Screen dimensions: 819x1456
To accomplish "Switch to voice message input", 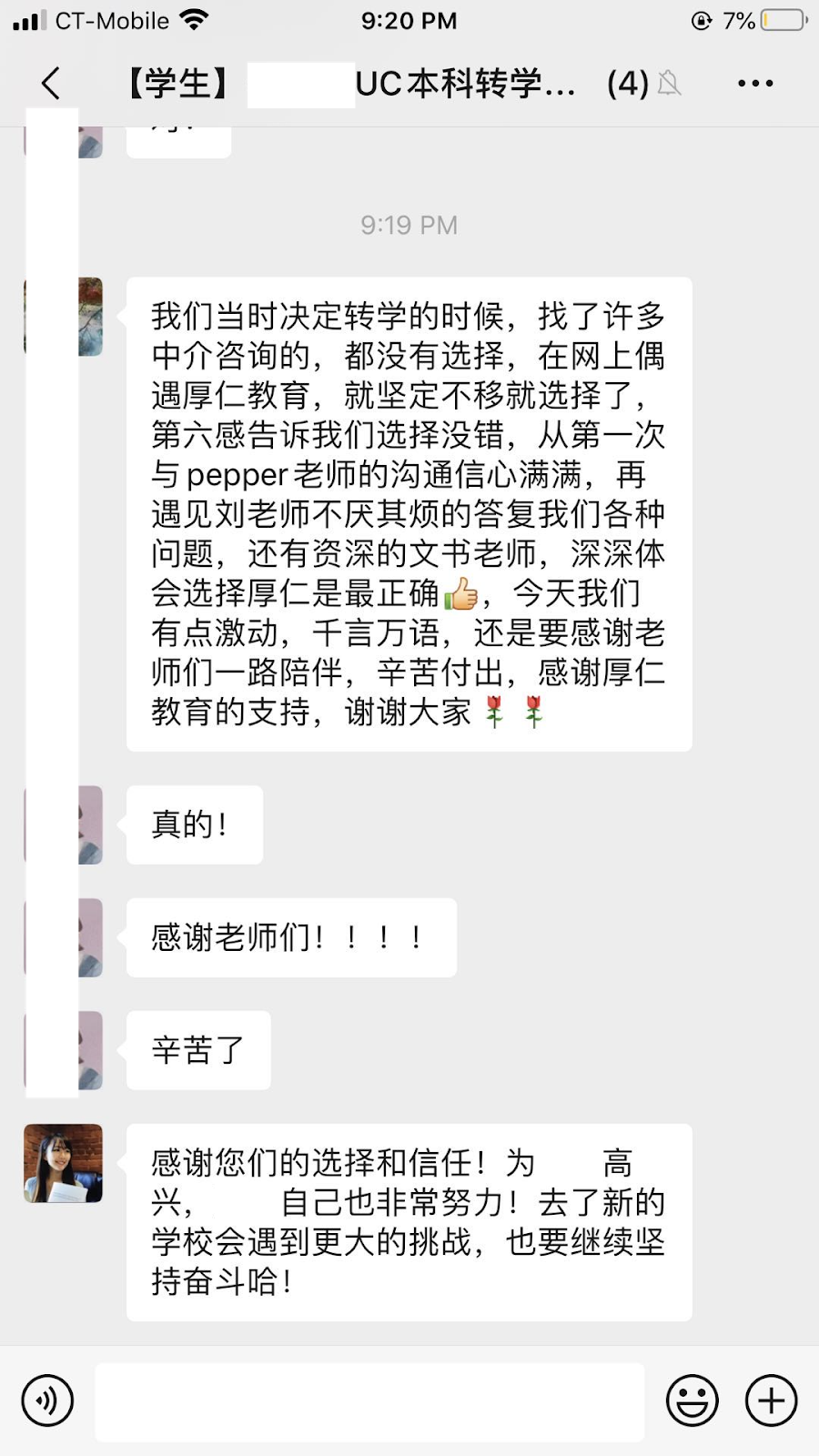I will tap(47, 1400).
